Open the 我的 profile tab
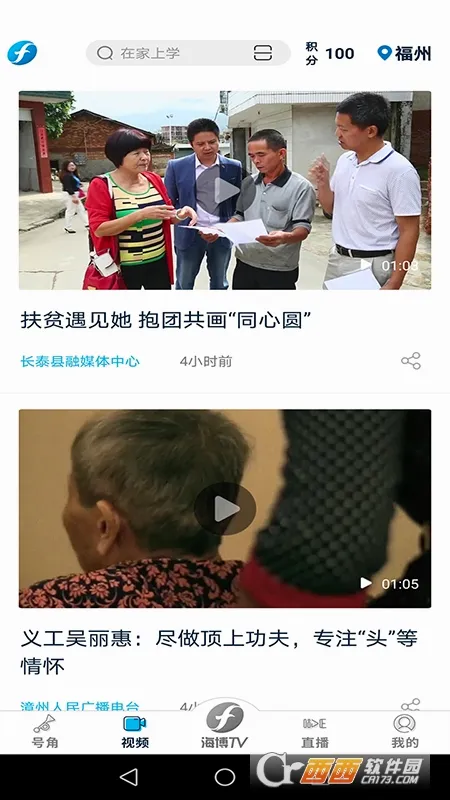 (405, 732)
